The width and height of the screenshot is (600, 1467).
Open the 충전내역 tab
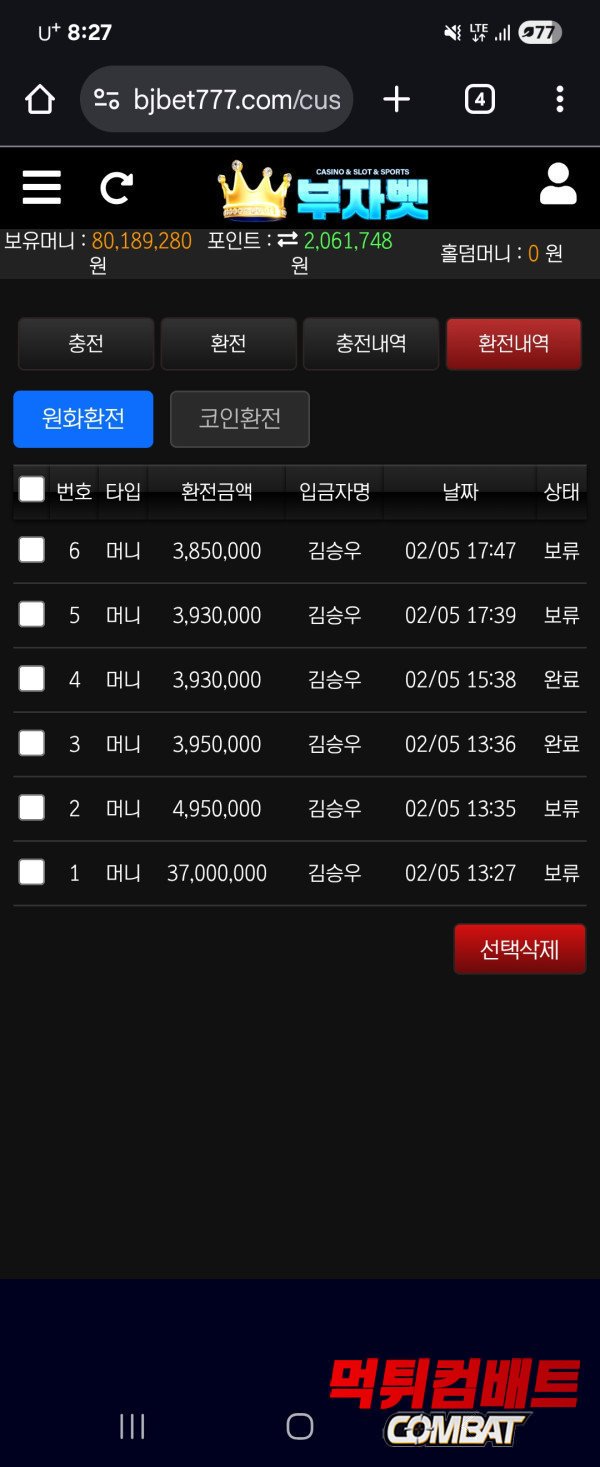(371, 344)
